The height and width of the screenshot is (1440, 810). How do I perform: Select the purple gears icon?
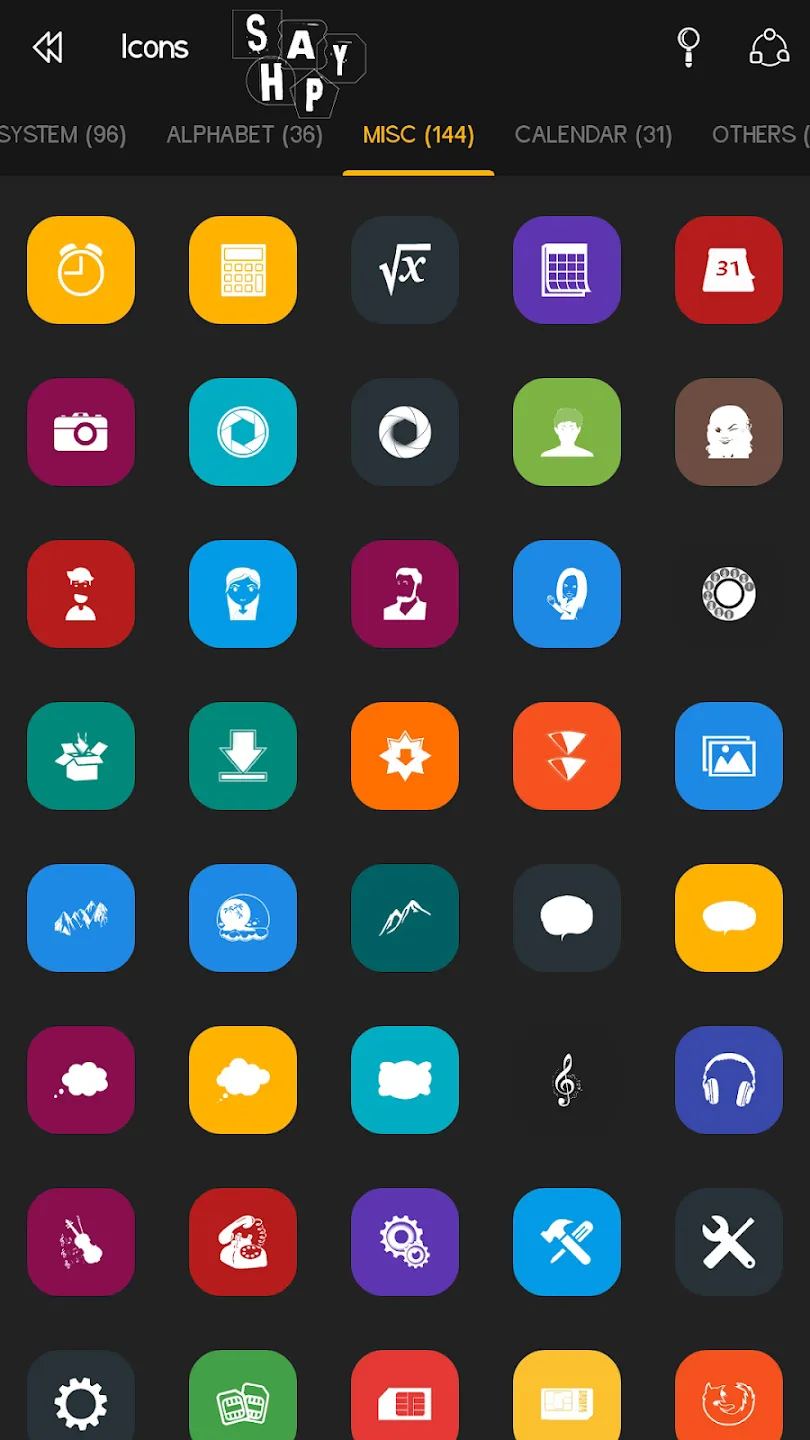click(x=405, y=1242)
